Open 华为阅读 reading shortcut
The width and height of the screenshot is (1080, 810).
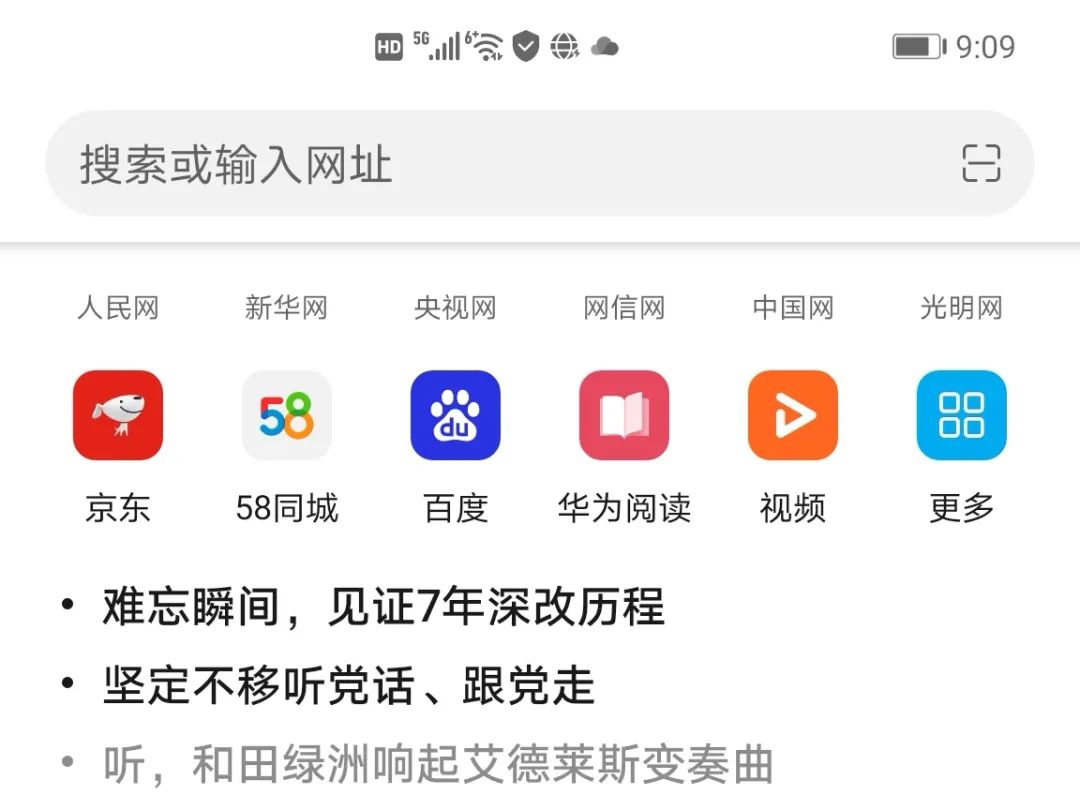624,415
